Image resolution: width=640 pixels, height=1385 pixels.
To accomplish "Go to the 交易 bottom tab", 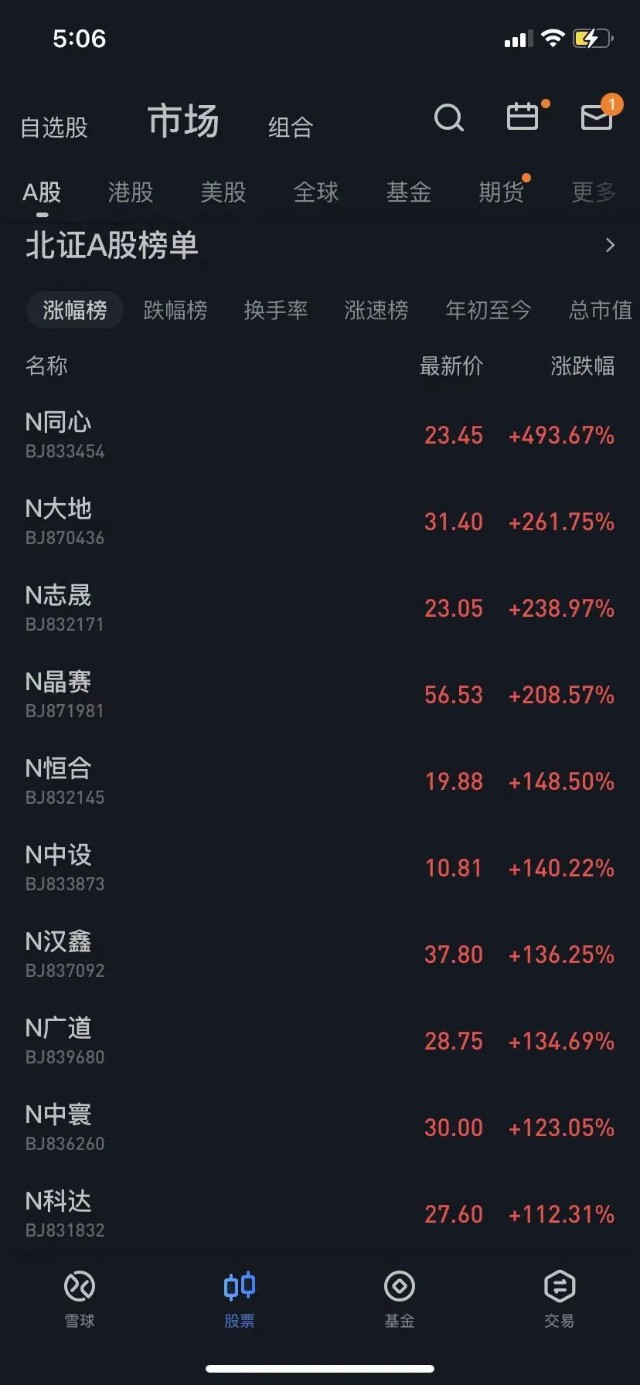I will point(559,1299).
